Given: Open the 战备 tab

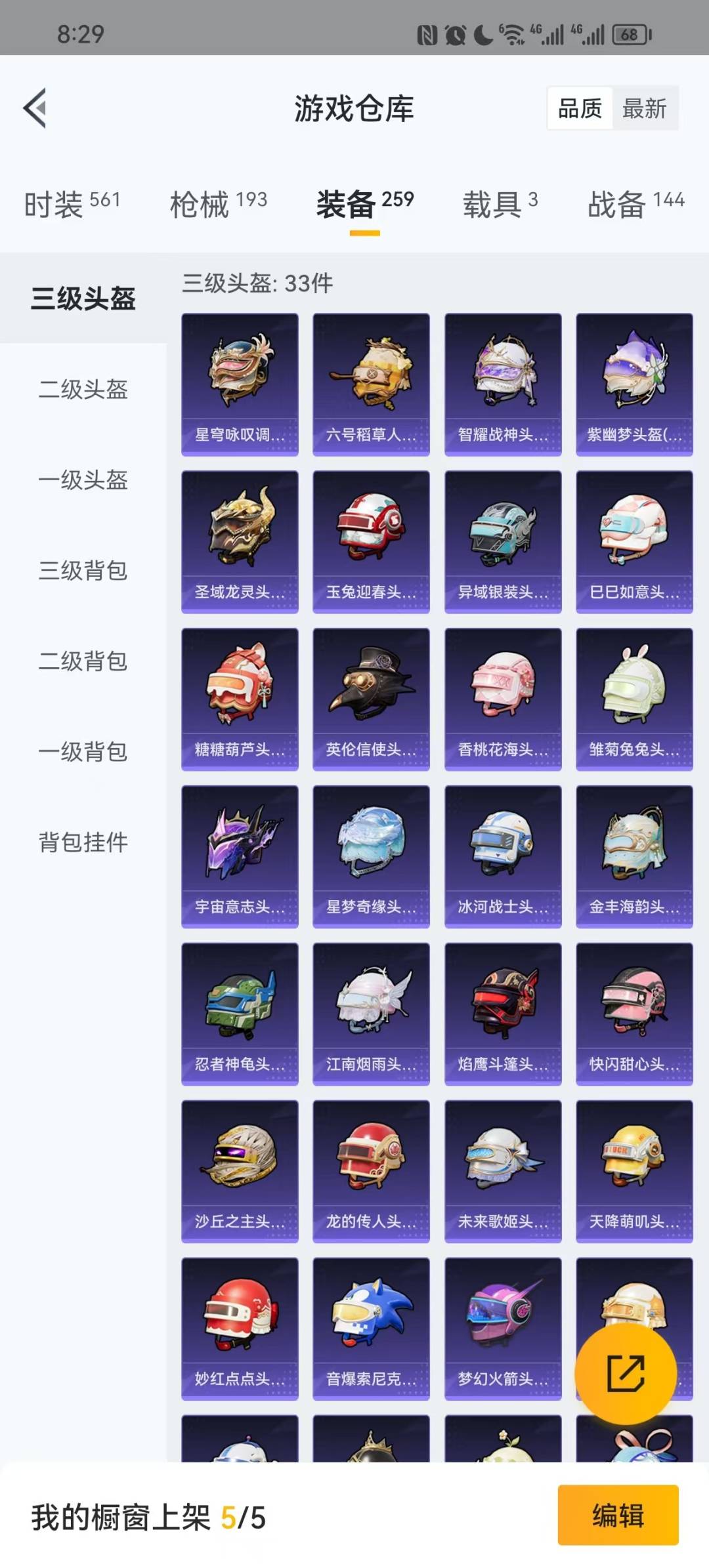Looking at the screenshot, I should [636, 203].
